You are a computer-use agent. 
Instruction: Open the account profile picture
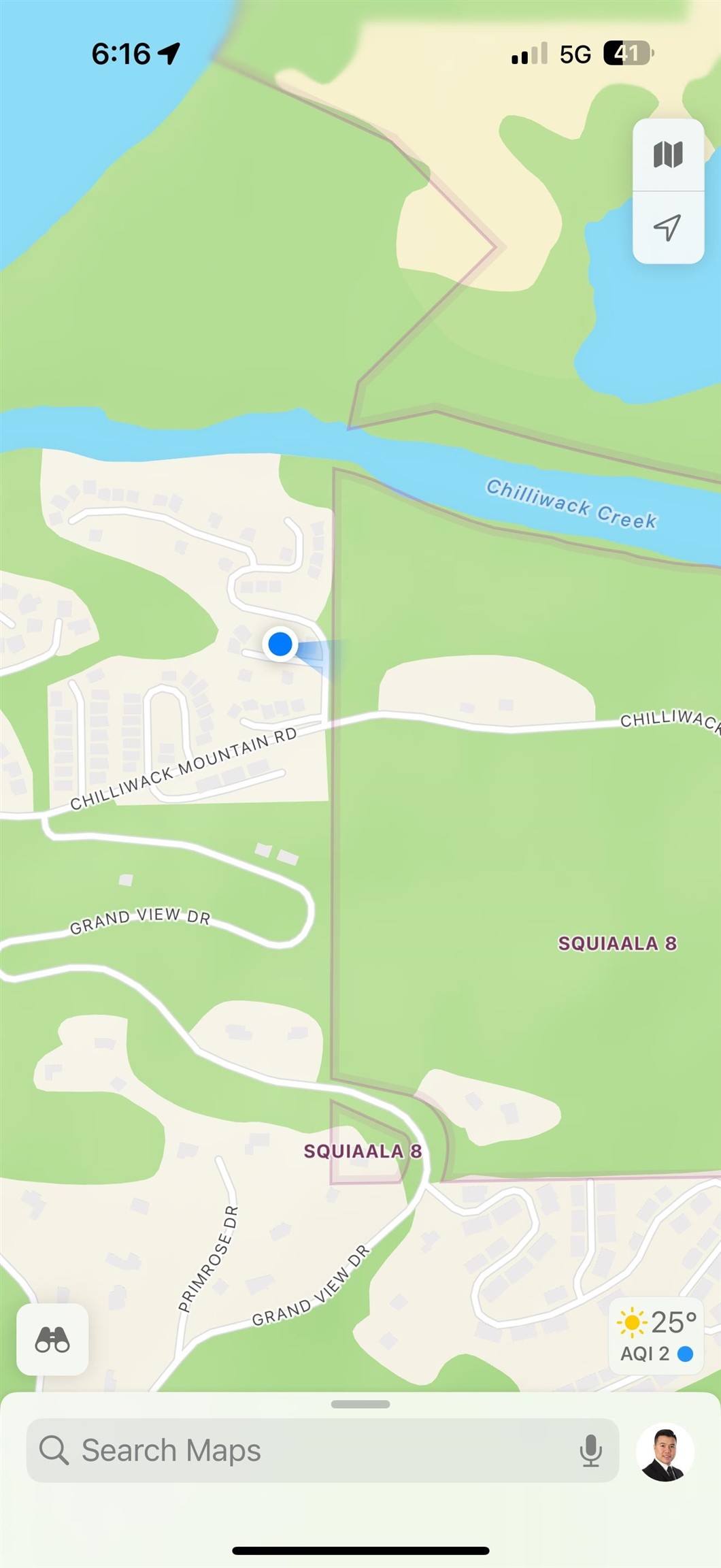pos(665,1452)
